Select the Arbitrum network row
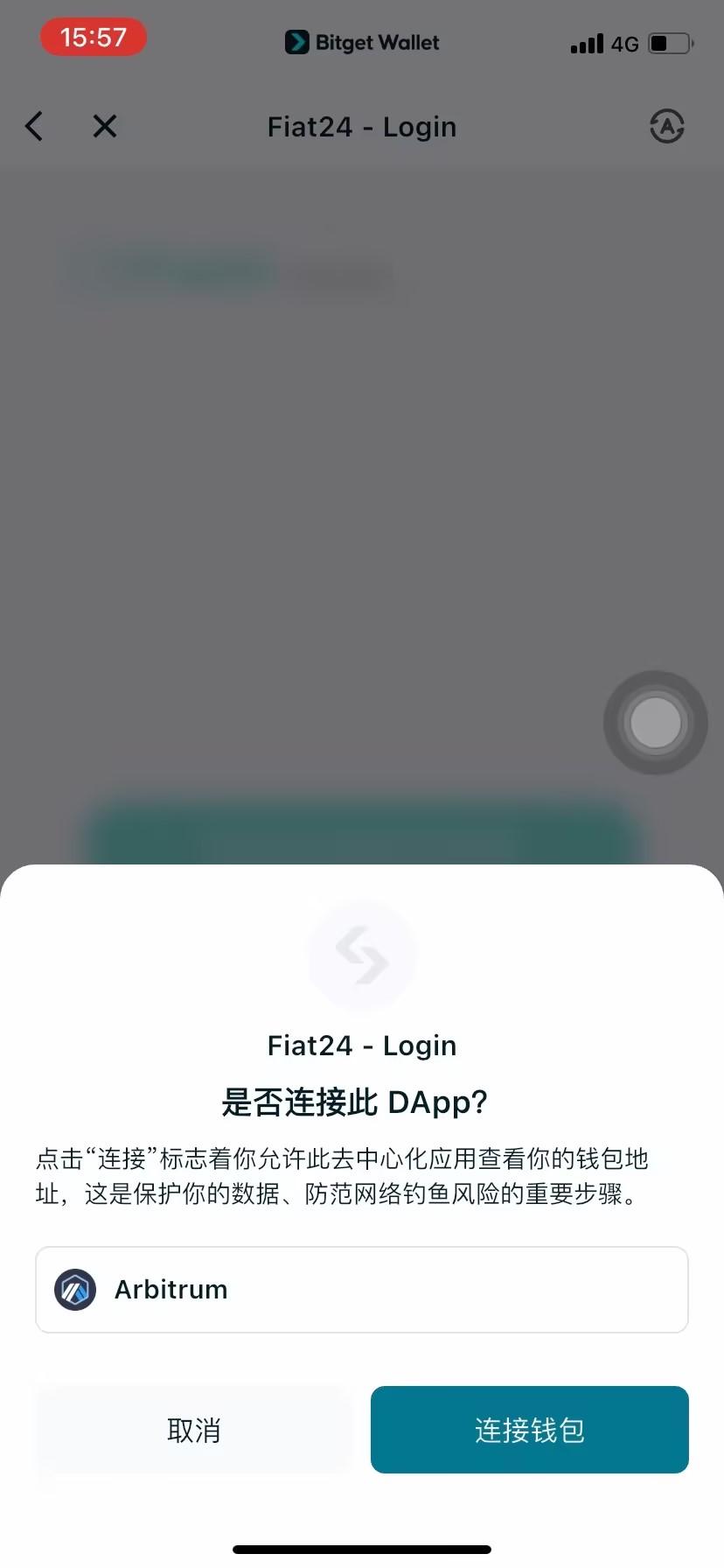Viewport: 724px width, 1568px height. pyautogui.click(x=361, y=1290)
